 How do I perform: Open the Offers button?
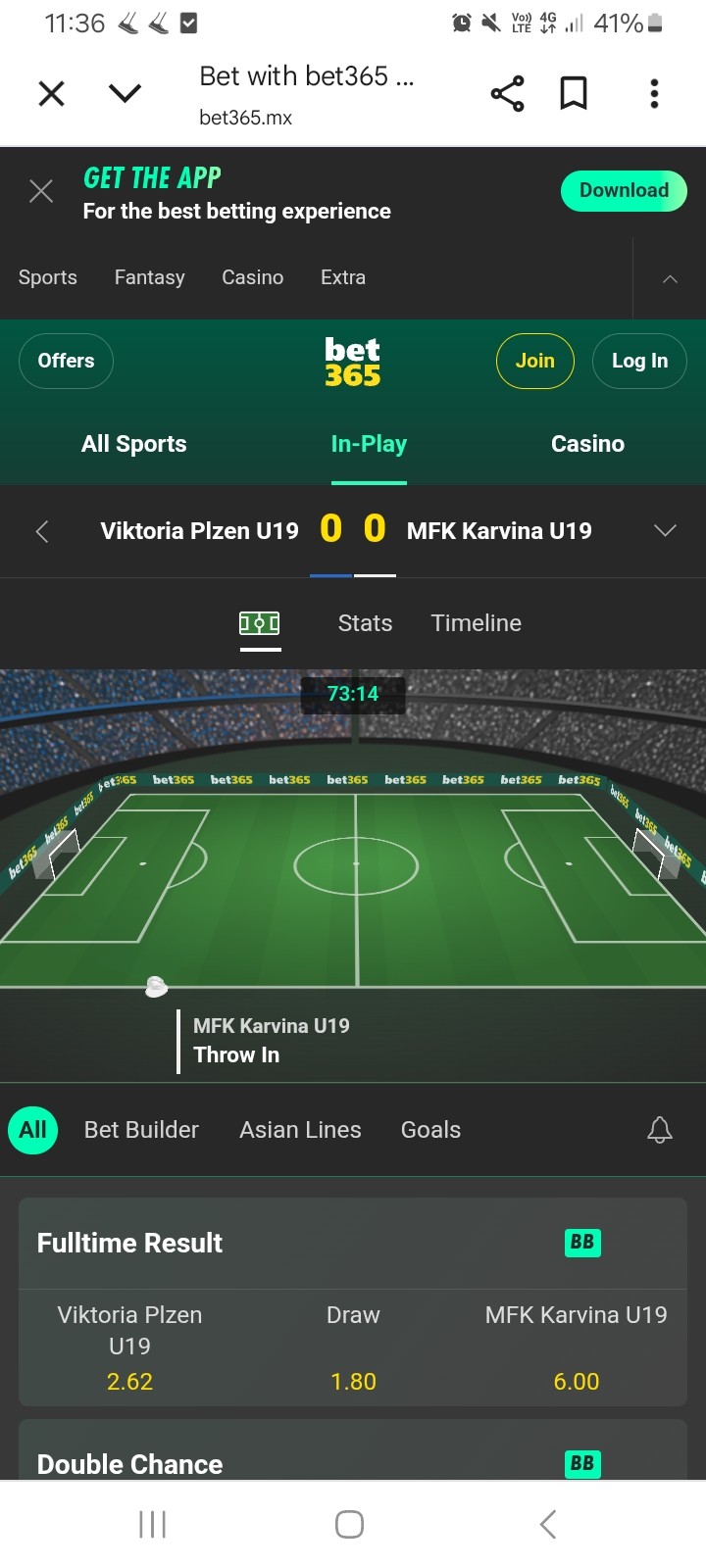tap(66, 361)
